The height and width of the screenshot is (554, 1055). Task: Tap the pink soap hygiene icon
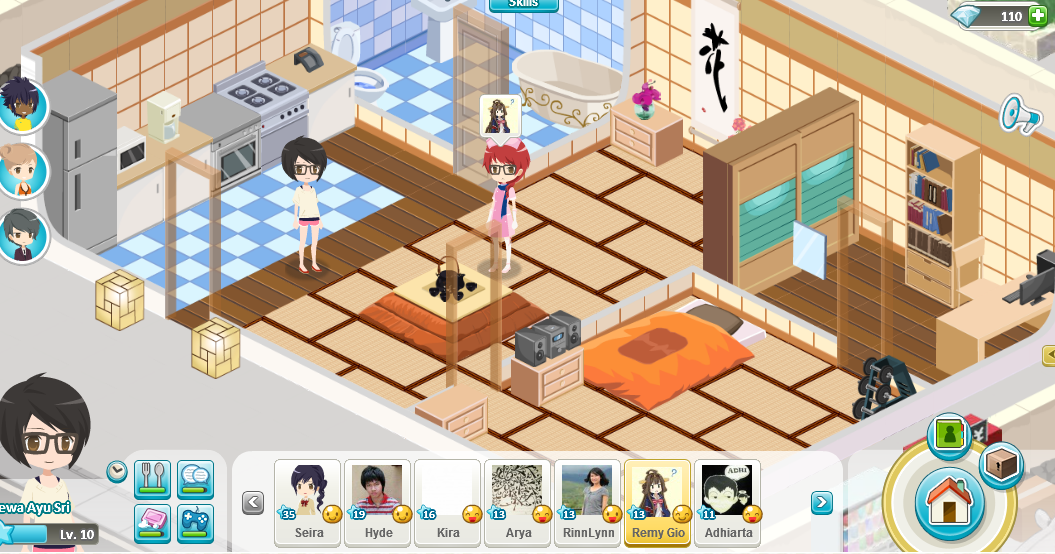point(152,522)
